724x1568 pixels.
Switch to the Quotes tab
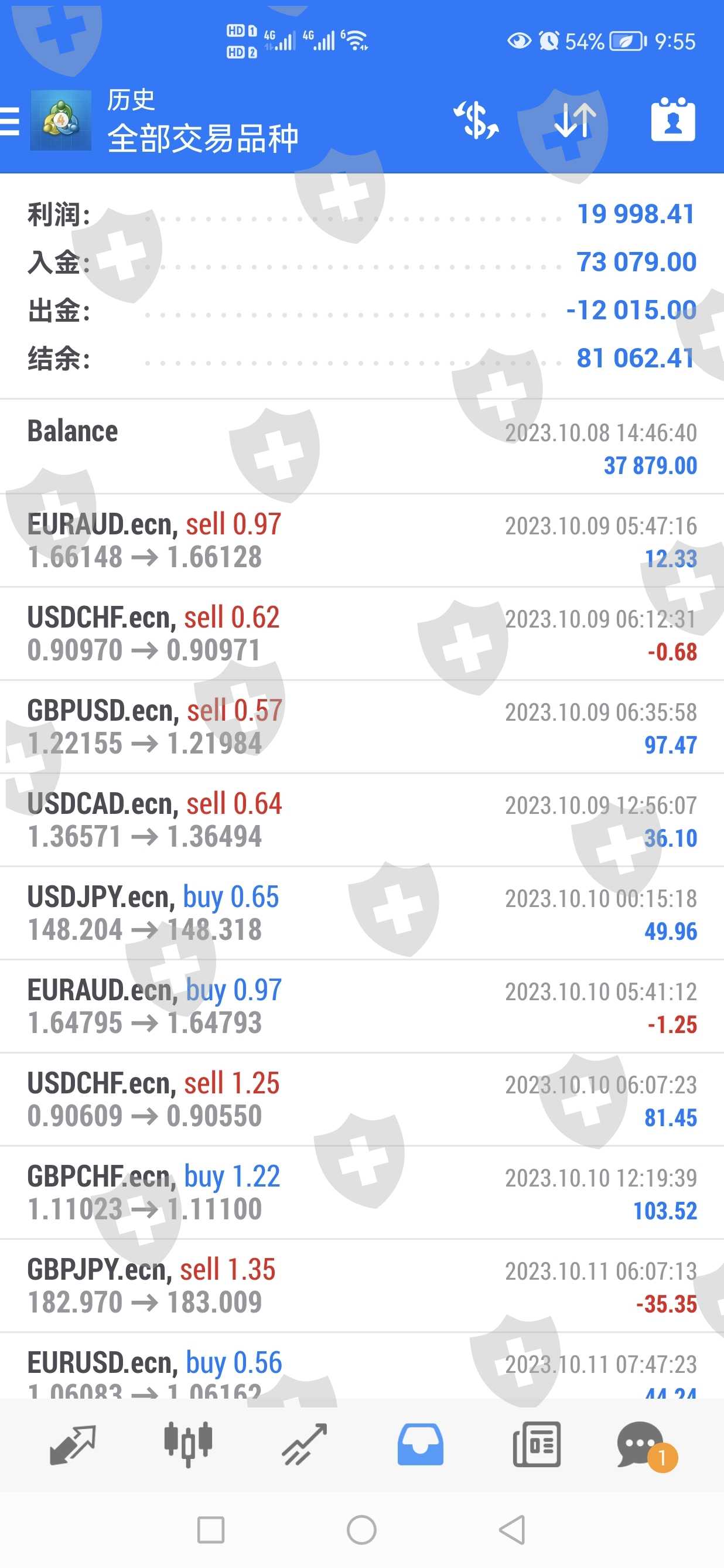[x=72, y=1444]
